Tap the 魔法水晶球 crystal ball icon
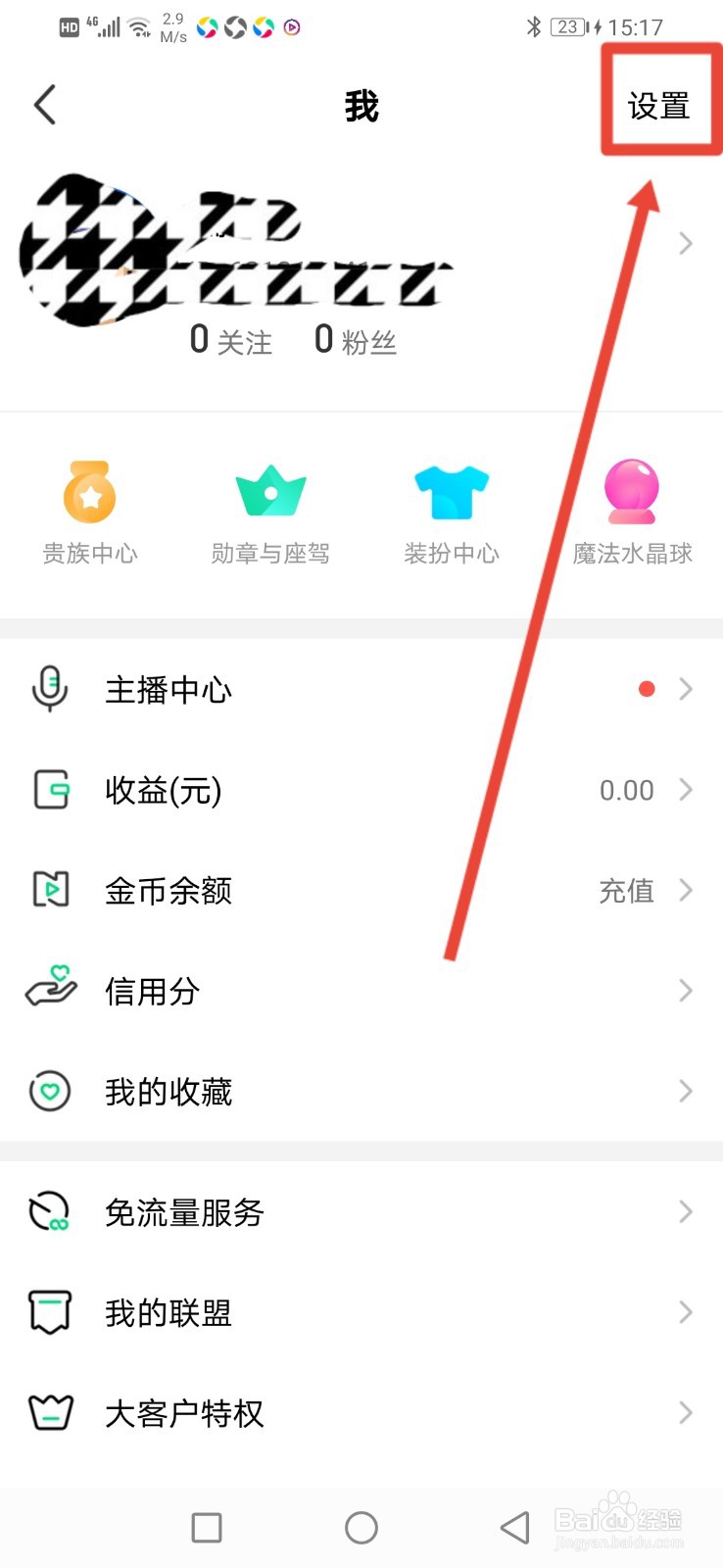This screenshot has height=1568, width=723. point(632,490)
